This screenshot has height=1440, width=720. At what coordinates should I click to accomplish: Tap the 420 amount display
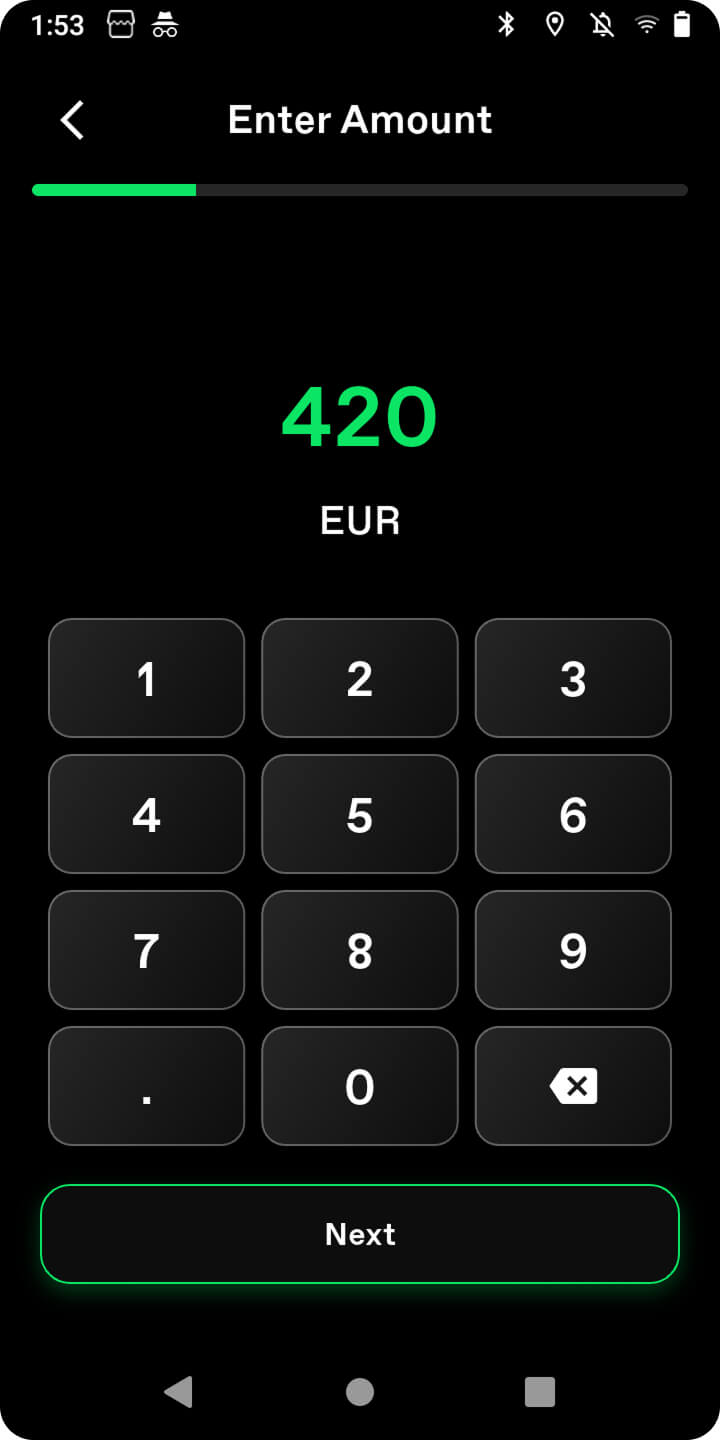360,418
